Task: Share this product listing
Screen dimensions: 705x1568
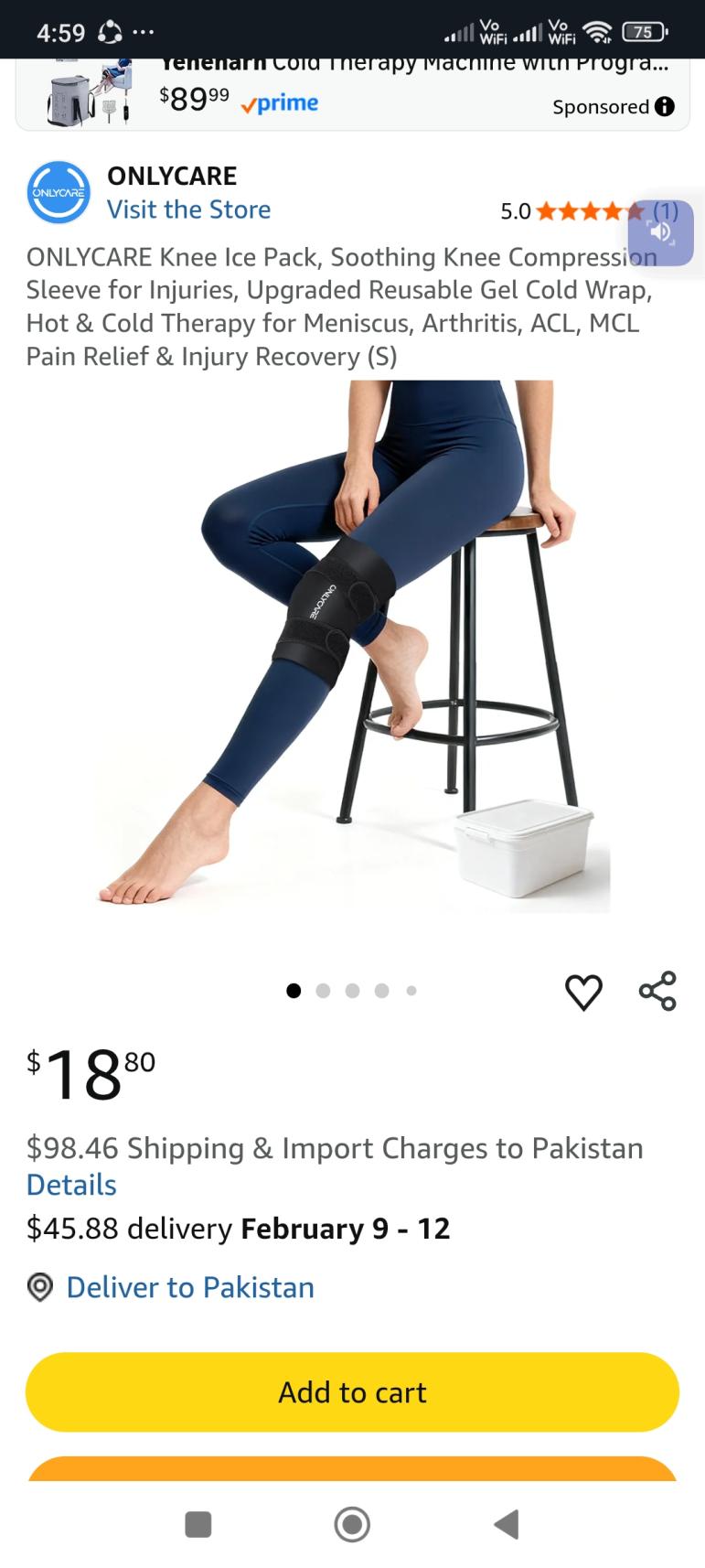Action: (657, 991)
